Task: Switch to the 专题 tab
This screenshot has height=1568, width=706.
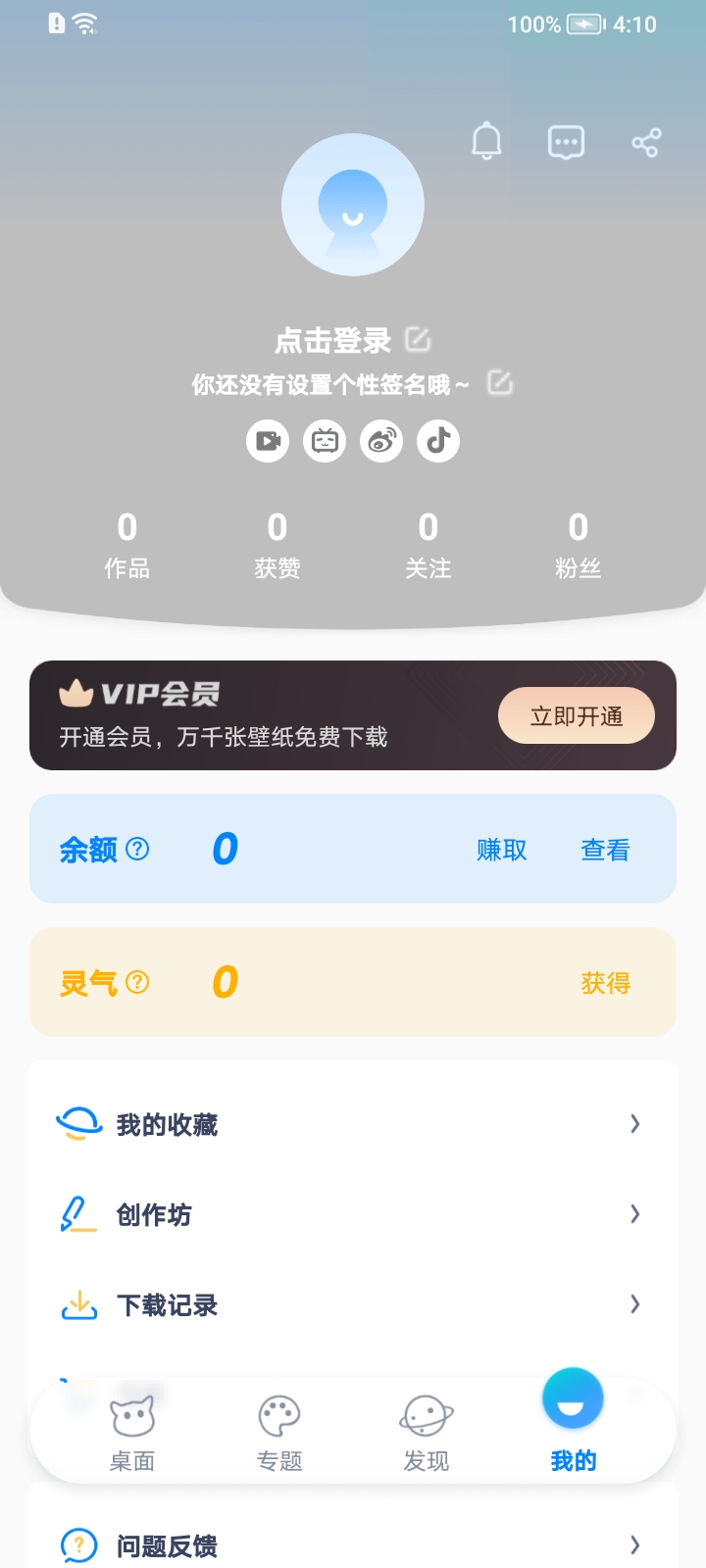Action: (x=279, y=1433)
